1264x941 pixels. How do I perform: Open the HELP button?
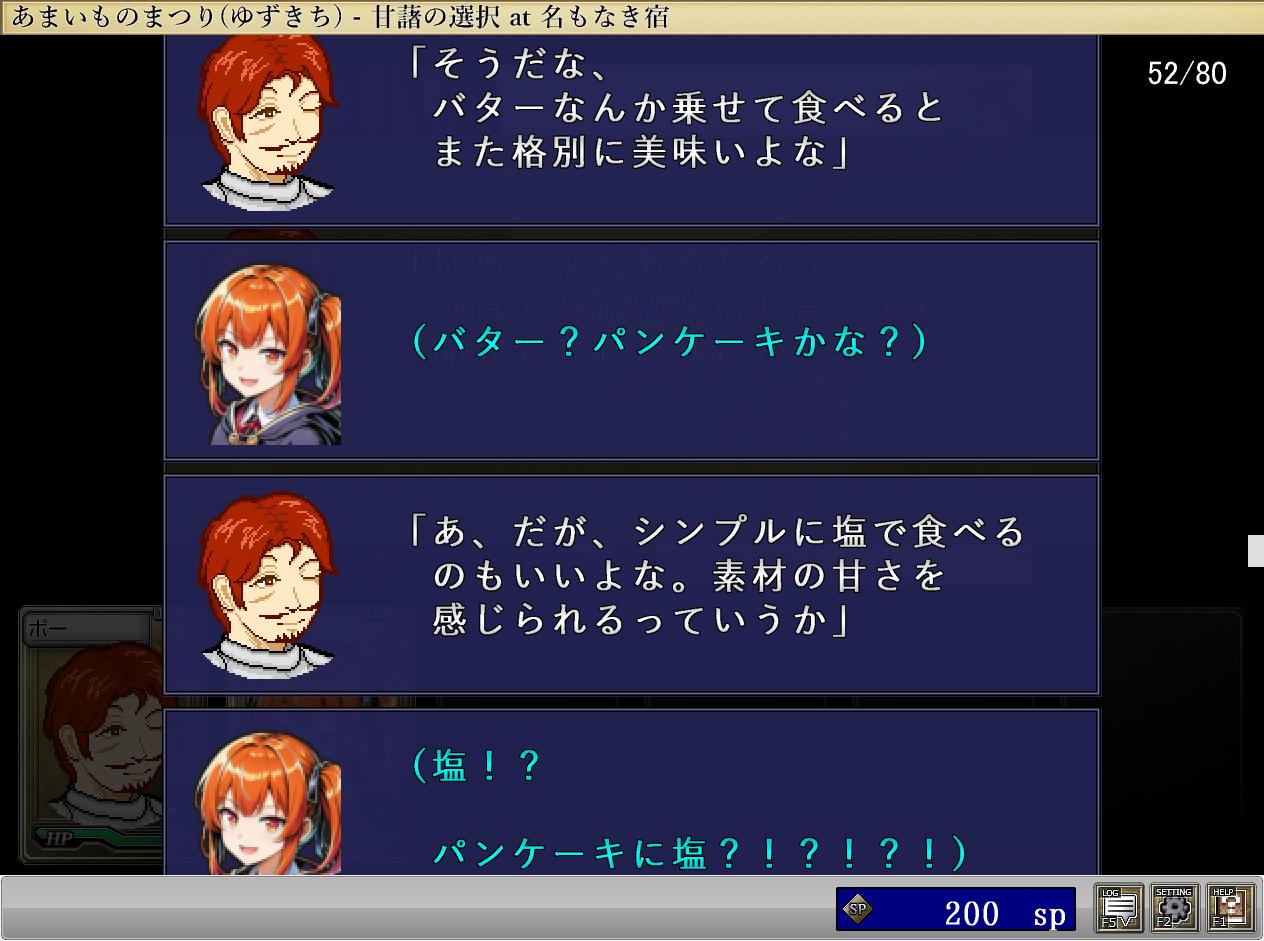(1230, 907)
